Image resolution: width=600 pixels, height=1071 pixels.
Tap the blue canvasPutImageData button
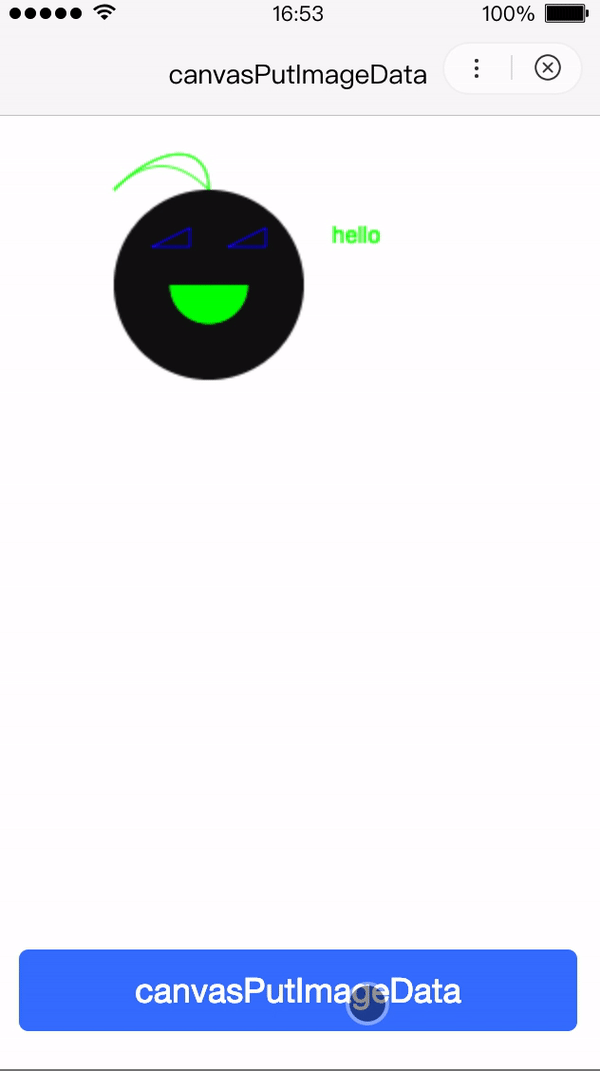pos(298,990)
